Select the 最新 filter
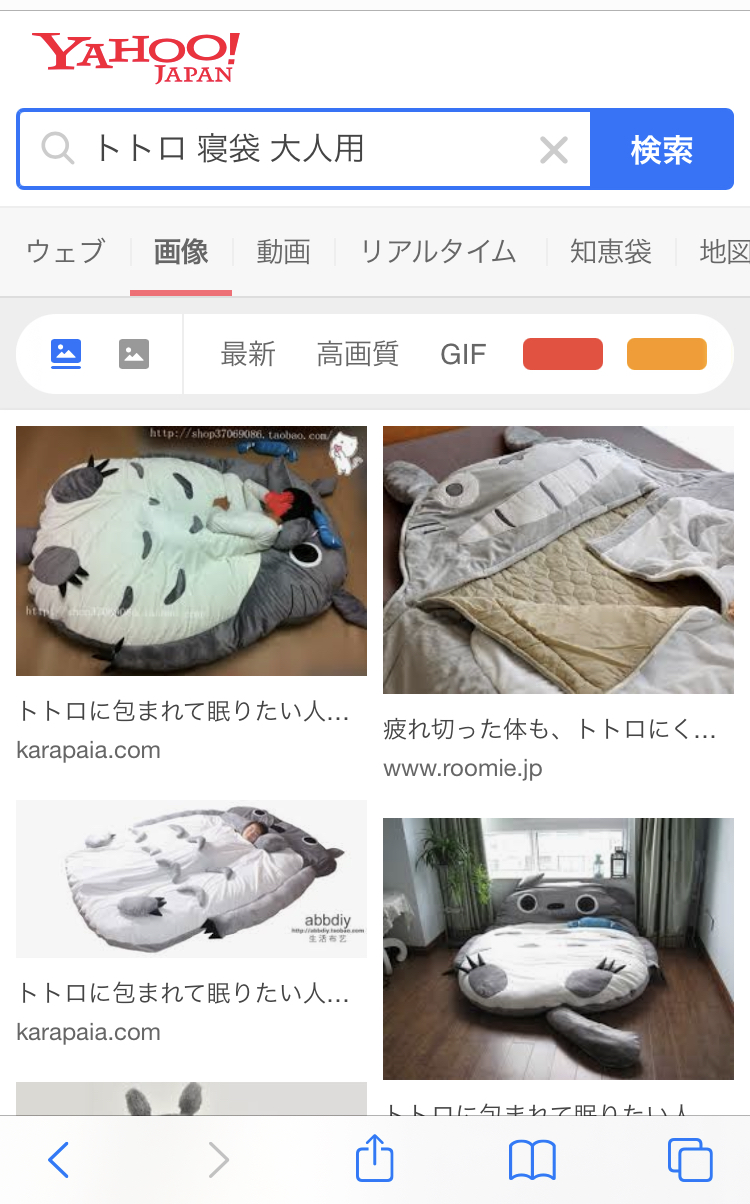750x1204 pixels. point(248,354)
